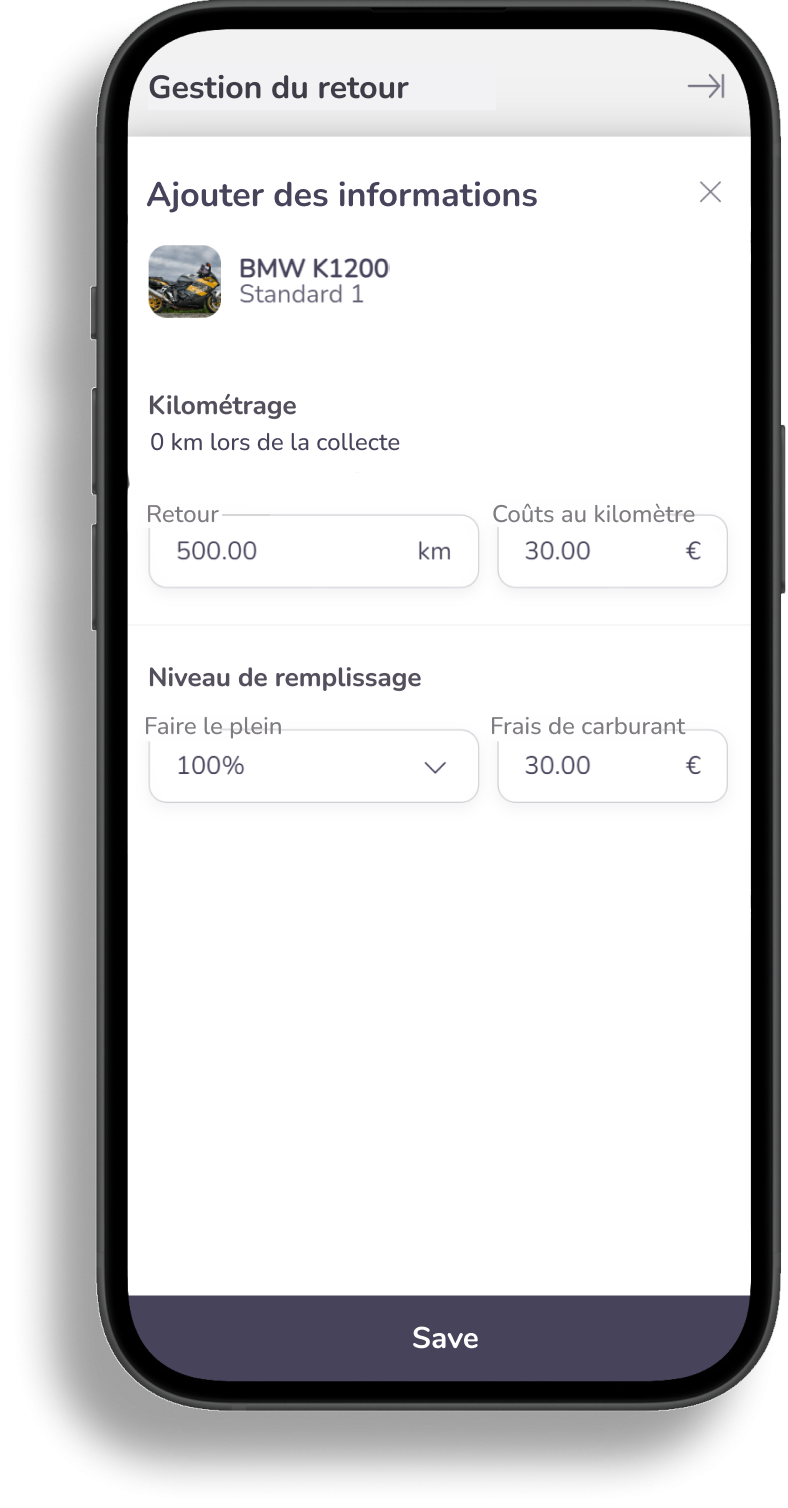Edit the Retour kilometer field
Image resolution: width=788 pixels, height=1508 pixels.
tap(290, 551)
